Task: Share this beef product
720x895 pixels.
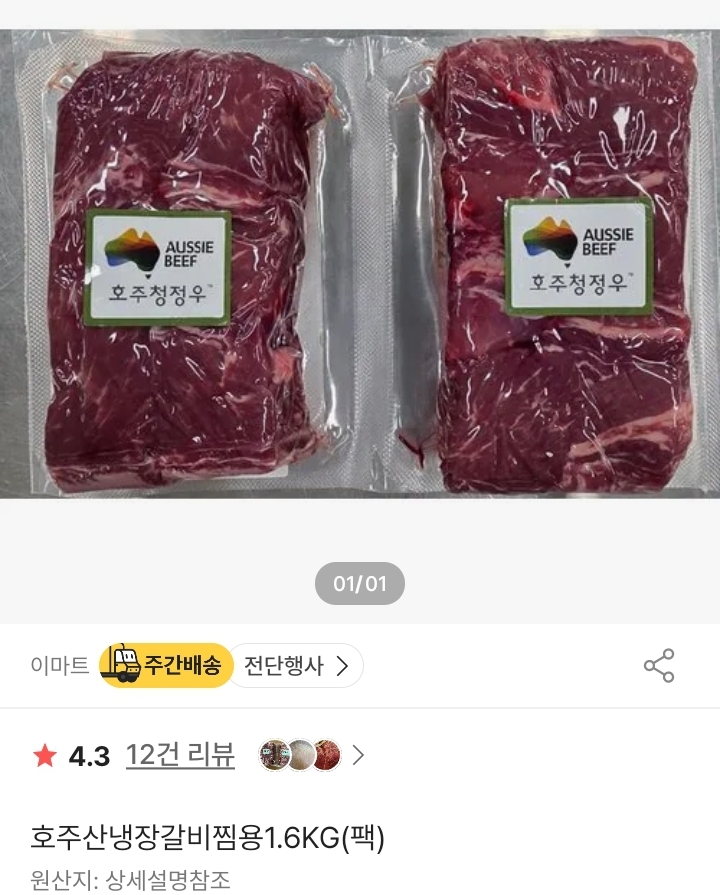Action: tap(659, 666)
